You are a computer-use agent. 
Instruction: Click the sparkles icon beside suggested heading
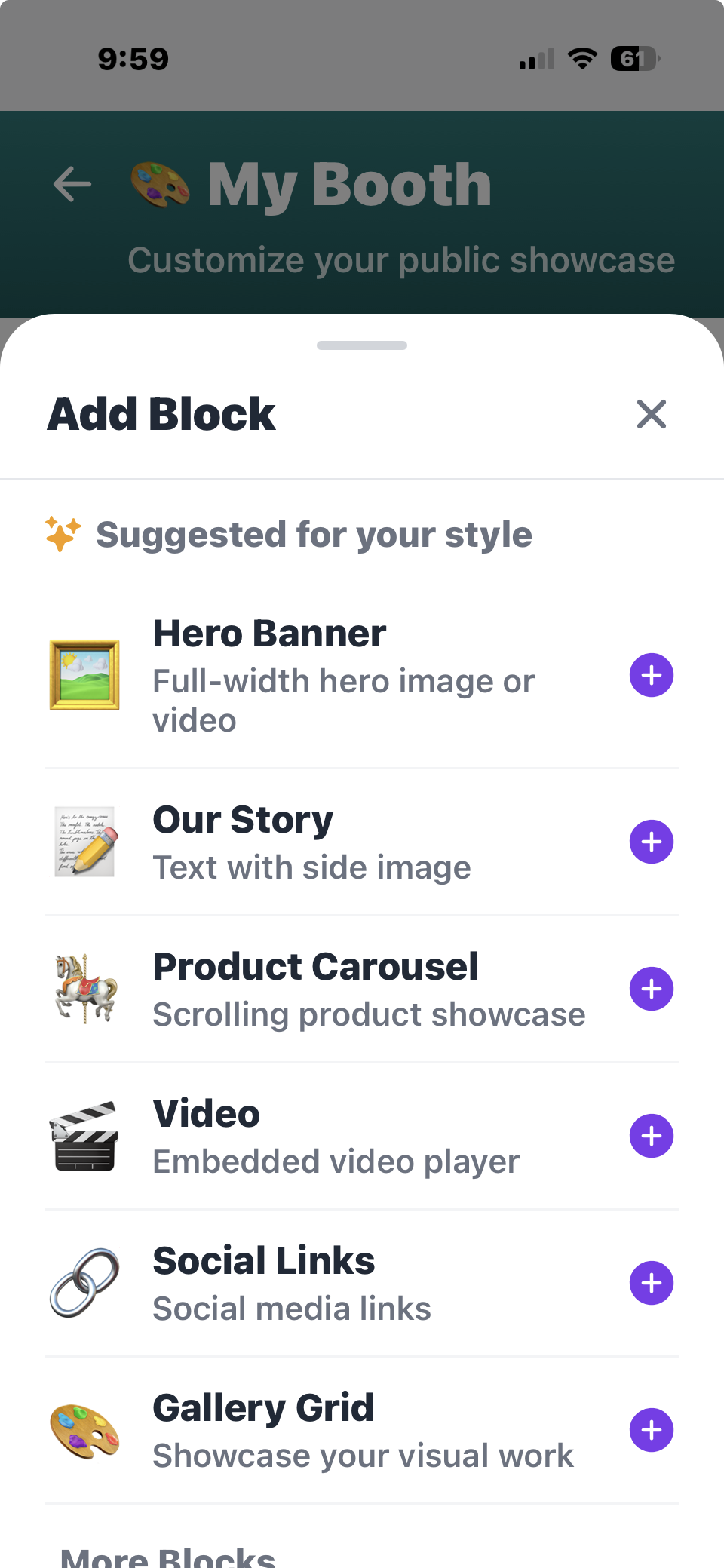point(62,534)
